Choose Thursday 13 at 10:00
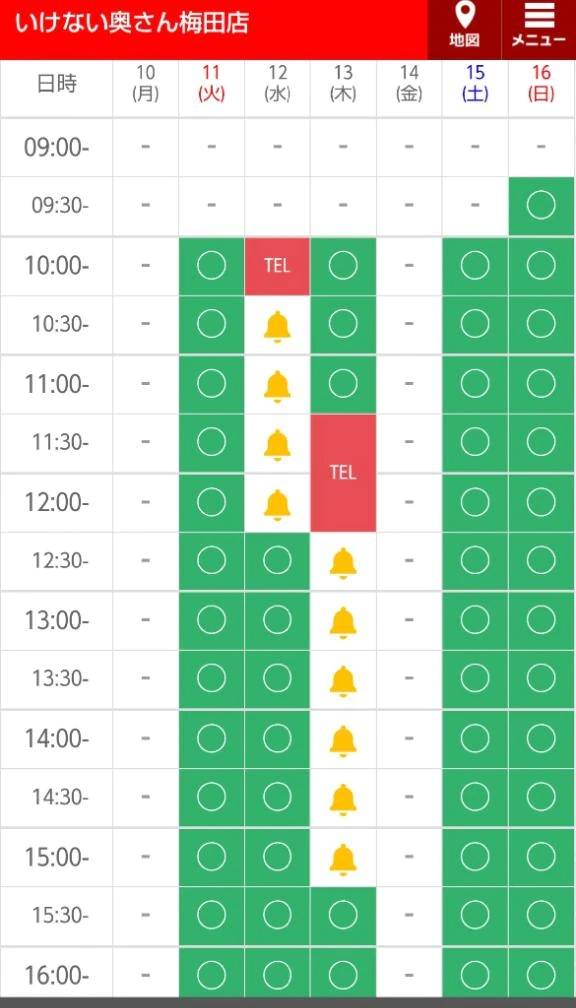 tap(343, 266)
